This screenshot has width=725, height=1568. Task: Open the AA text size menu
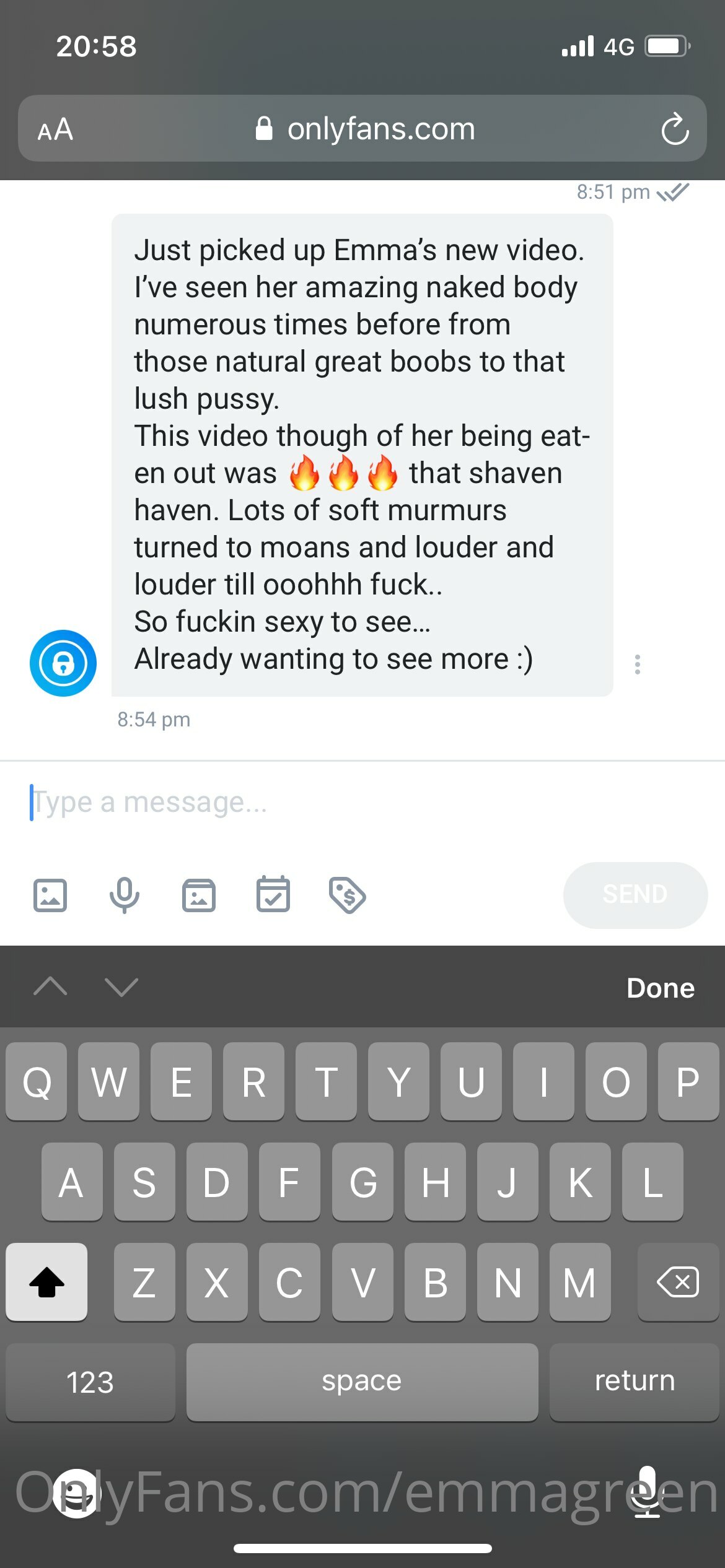pyautogui.click(x=55, y=129)
